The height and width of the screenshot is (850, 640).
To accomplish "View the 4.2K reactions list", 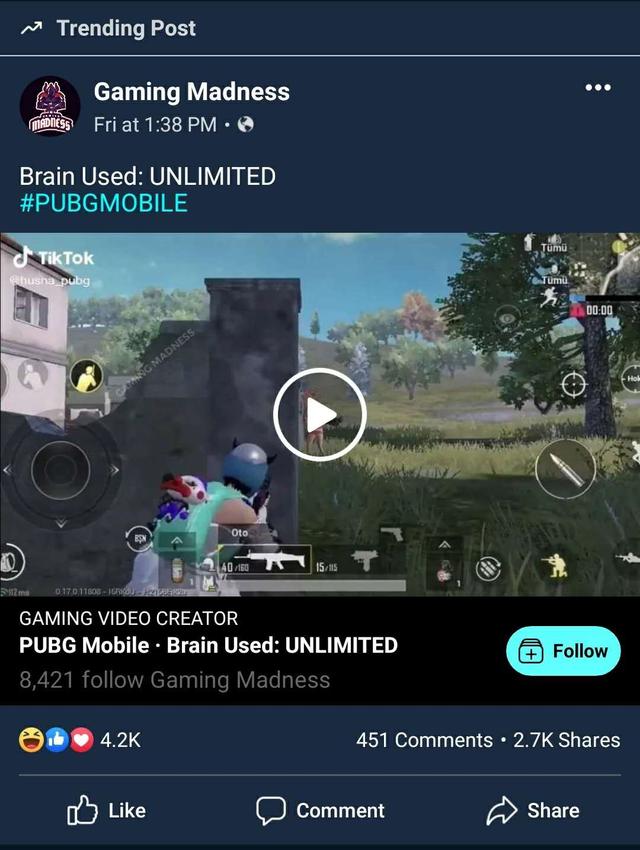I will coord(80,740).
